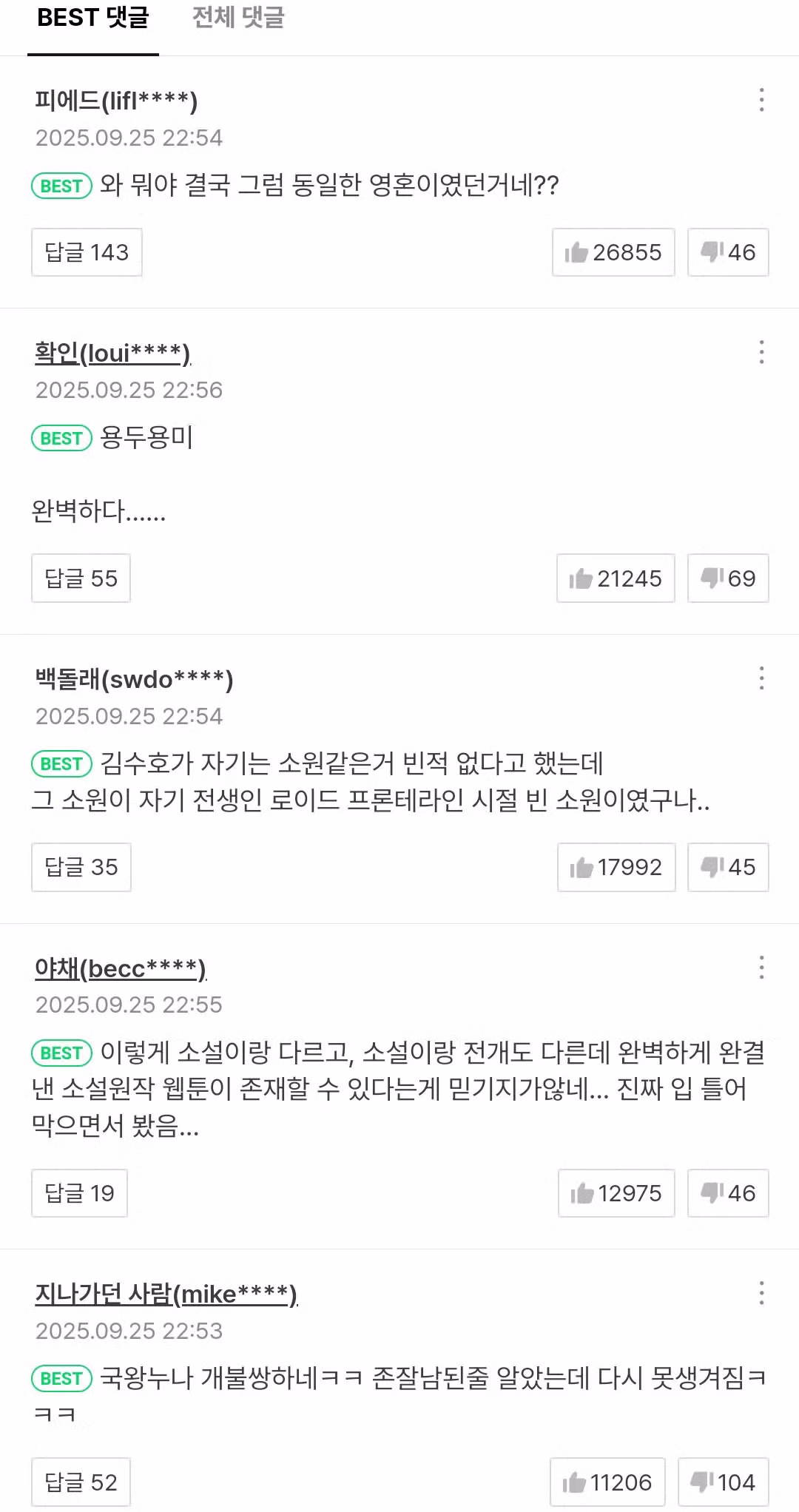
Task: Show the 55 replies under 확인's comment
Action: (x=81, y=579)
